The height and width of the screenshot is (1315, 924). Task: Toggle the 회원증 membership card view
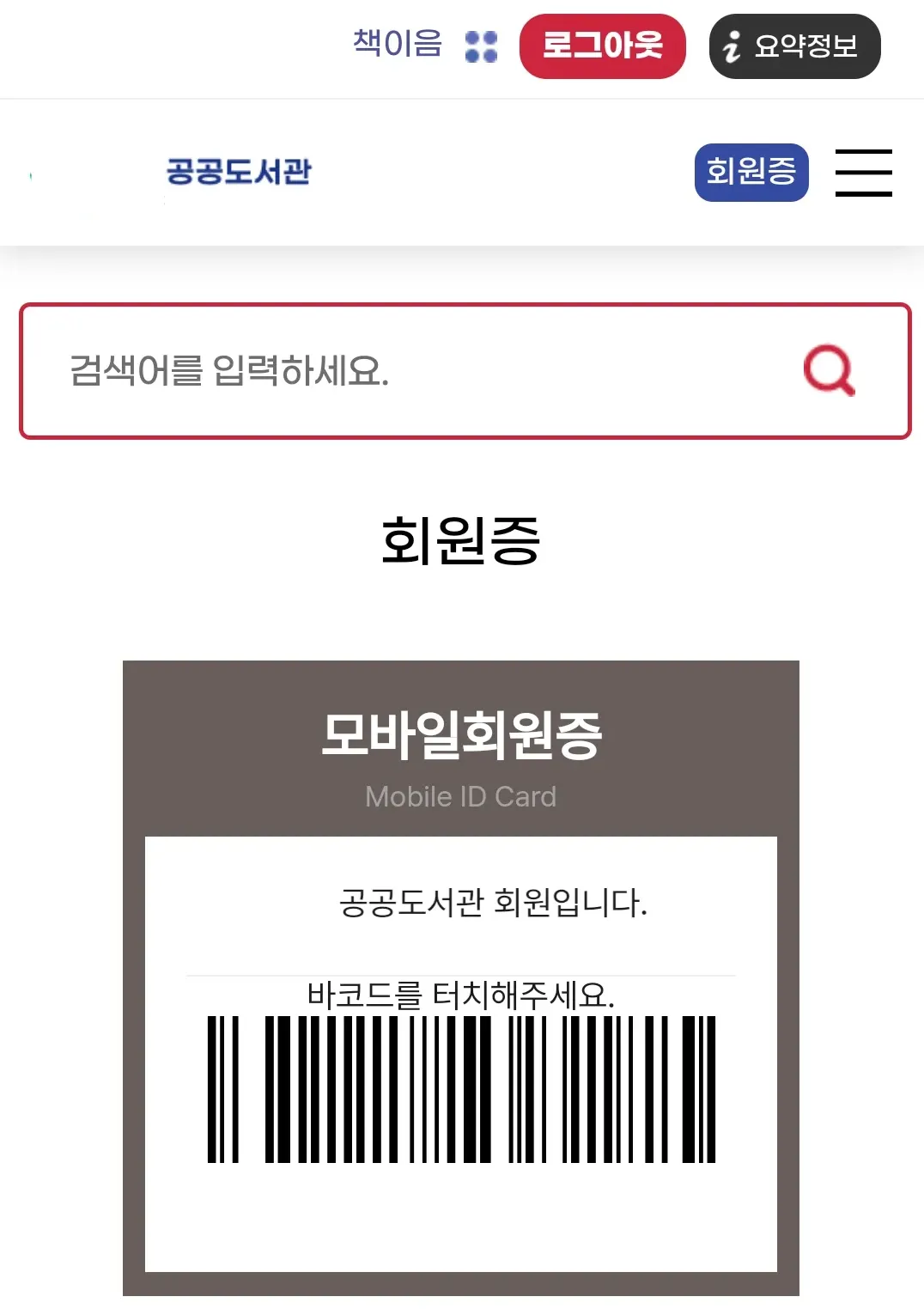tap(751, 173)
